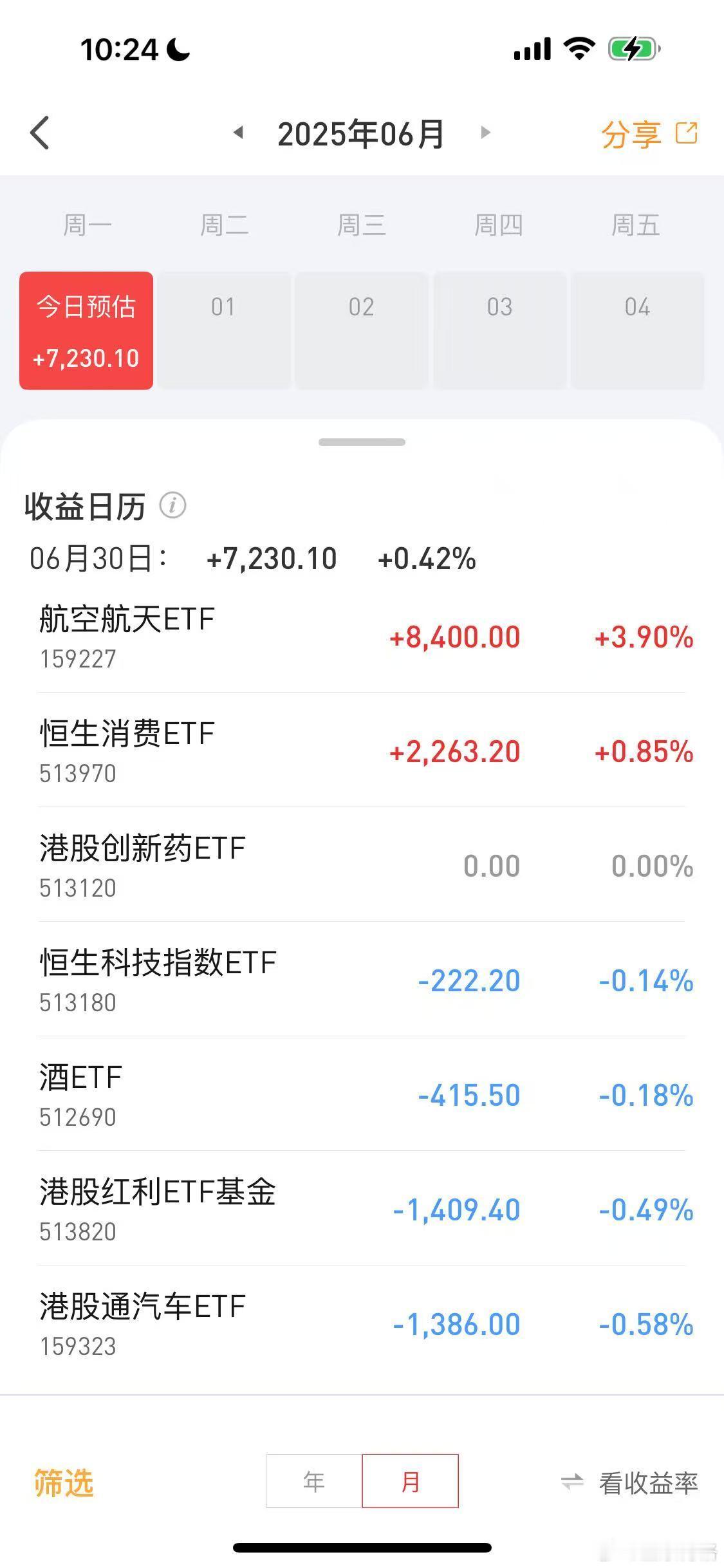Go to the previous month arrow
Screen dimensions: 724x1568
pyautogui.click(x=238, y=133)
